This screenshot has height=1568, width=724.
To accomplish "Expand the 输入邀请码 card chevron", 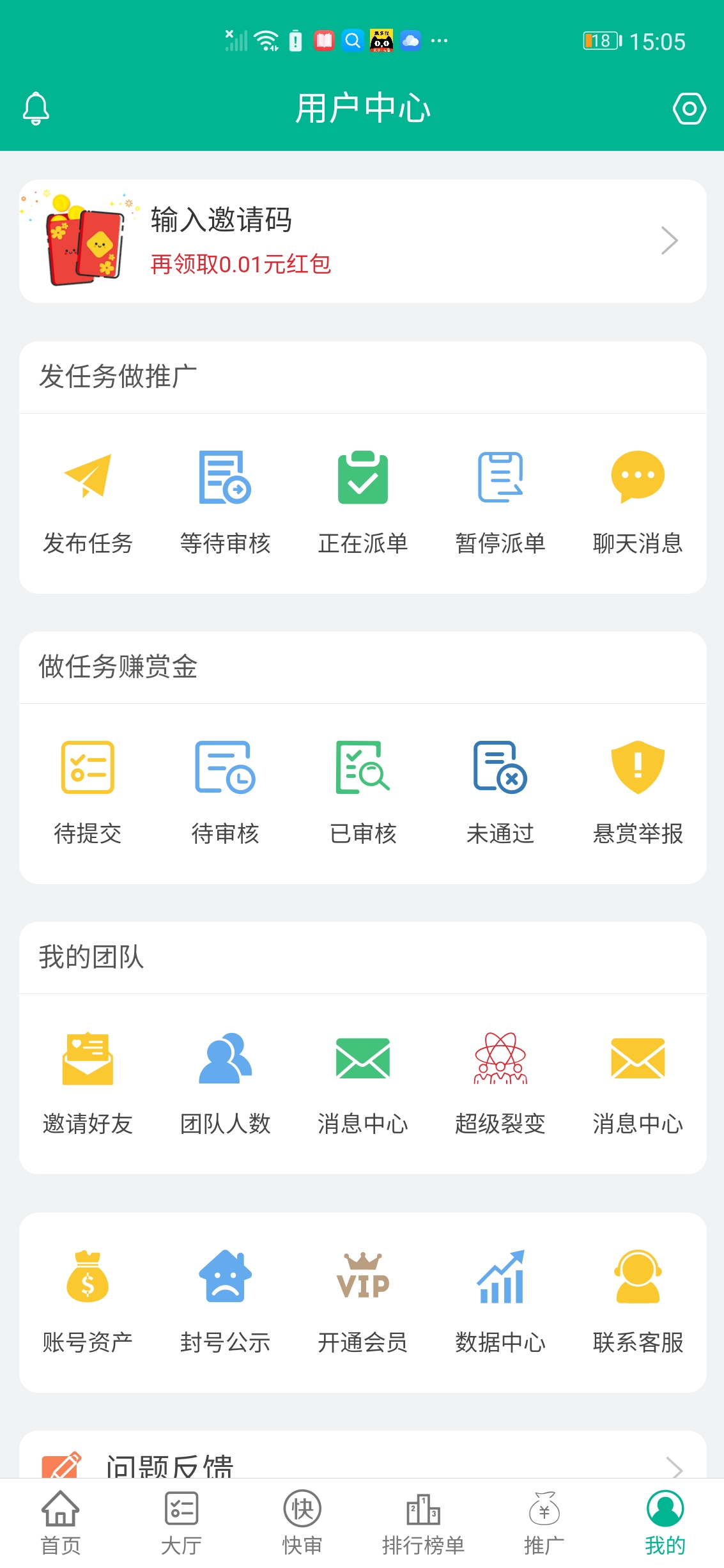I will click(668, 240).
